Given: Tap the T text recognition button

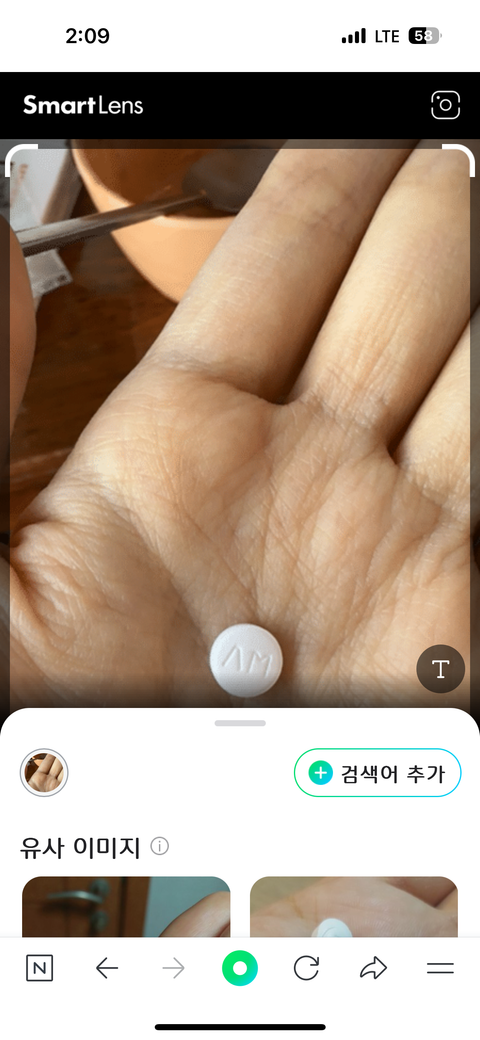Looking at the screenshot, I should click(441, 669).
